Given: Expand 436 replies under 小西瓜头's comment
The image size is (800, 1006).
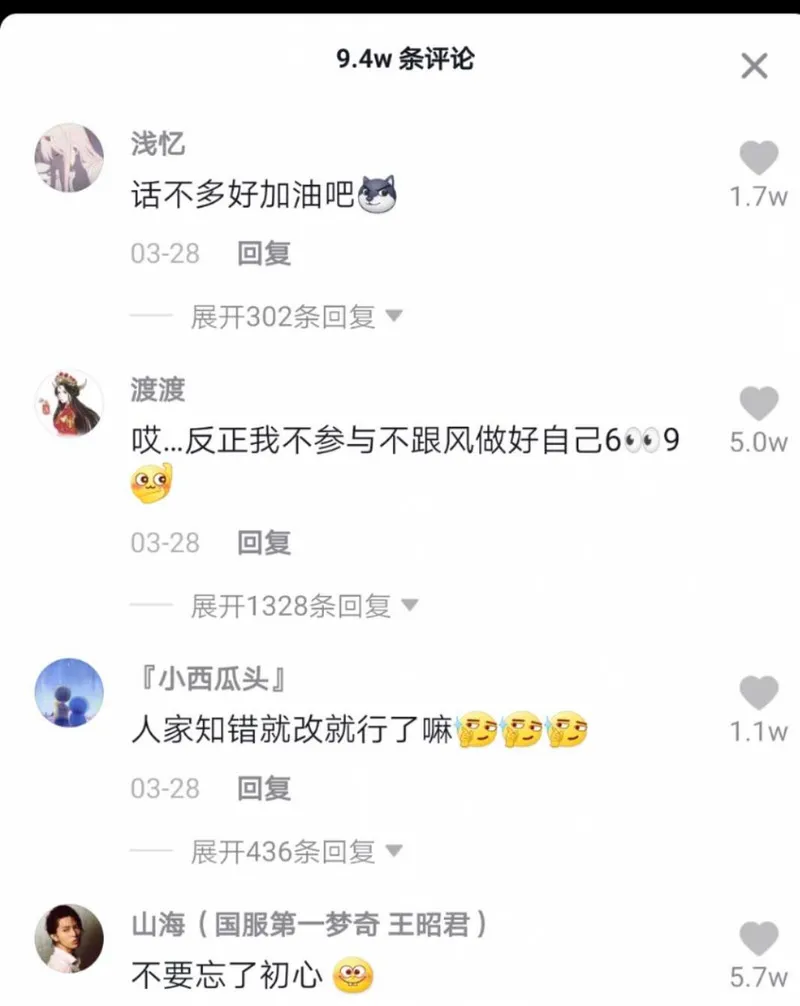Looking at the screenshot, I should tap(296, 852).
